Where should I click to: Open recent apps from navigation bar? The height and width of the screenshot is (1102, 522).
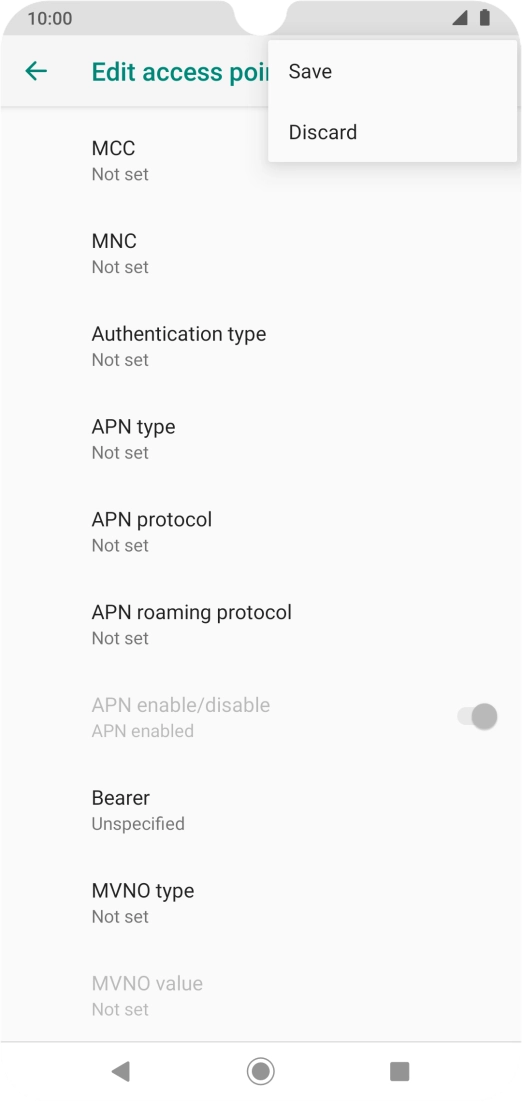(x=400, y=1071)
